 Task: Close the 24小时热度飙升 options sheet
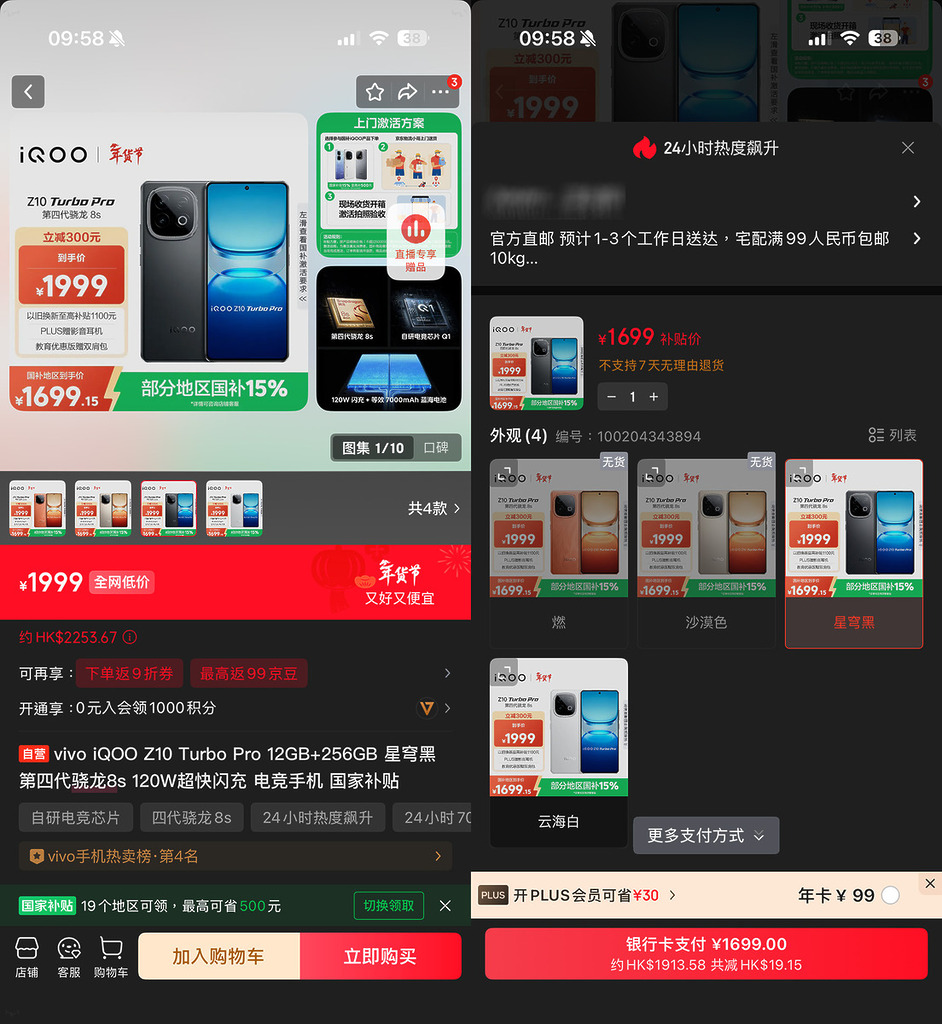[908, 148]
